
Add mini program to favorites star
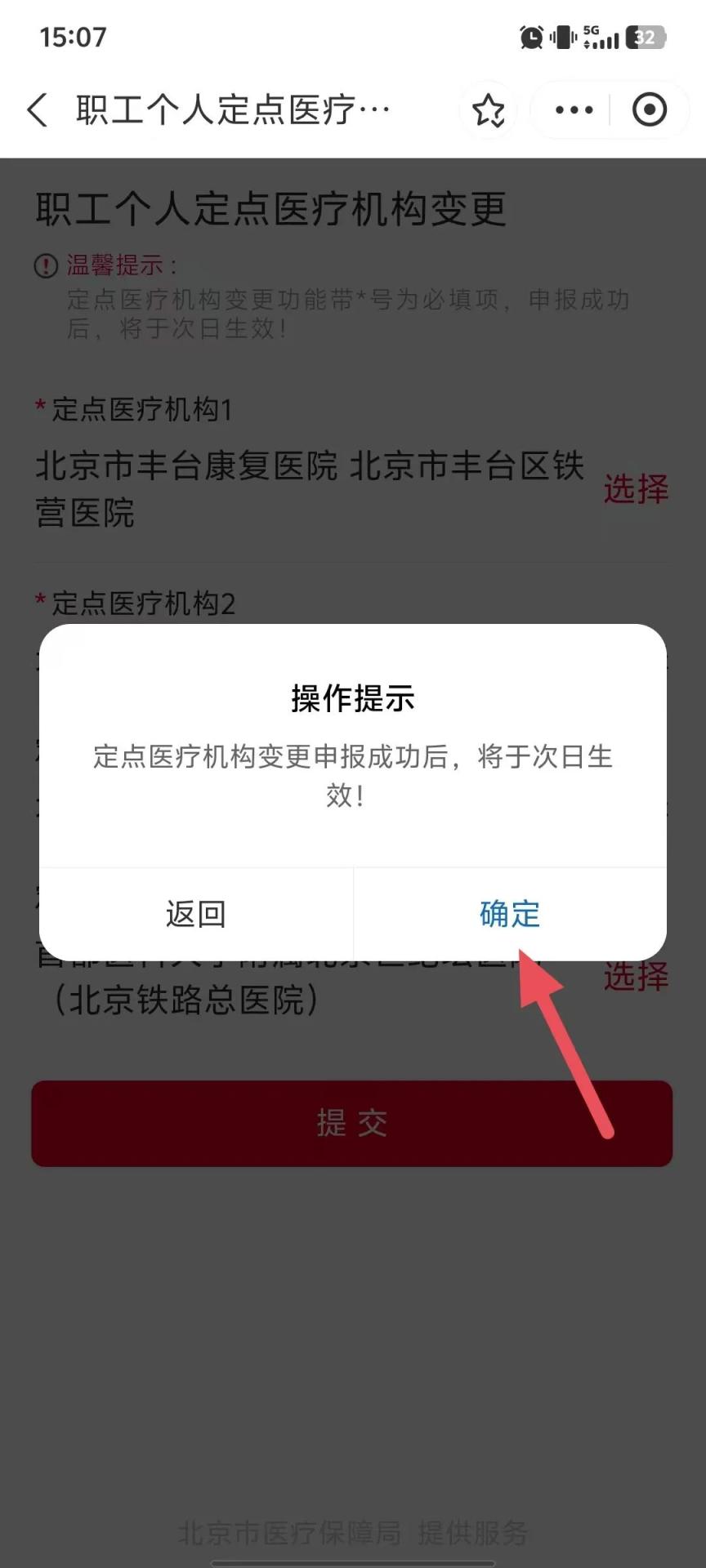coord(489,110)
